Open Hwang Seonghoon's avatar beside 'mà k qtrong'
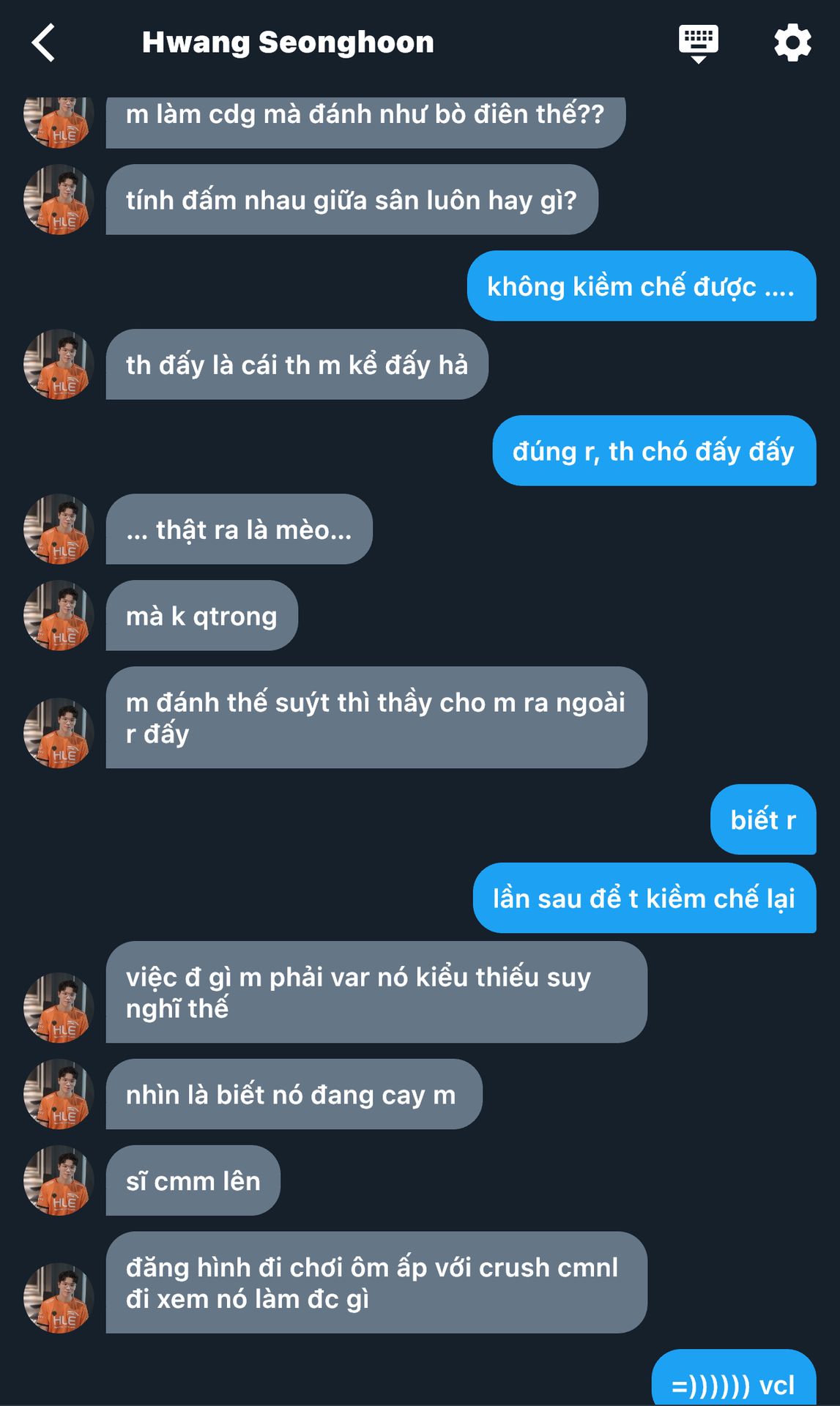Screen dimensions: 840x1406 pos(59,616)
